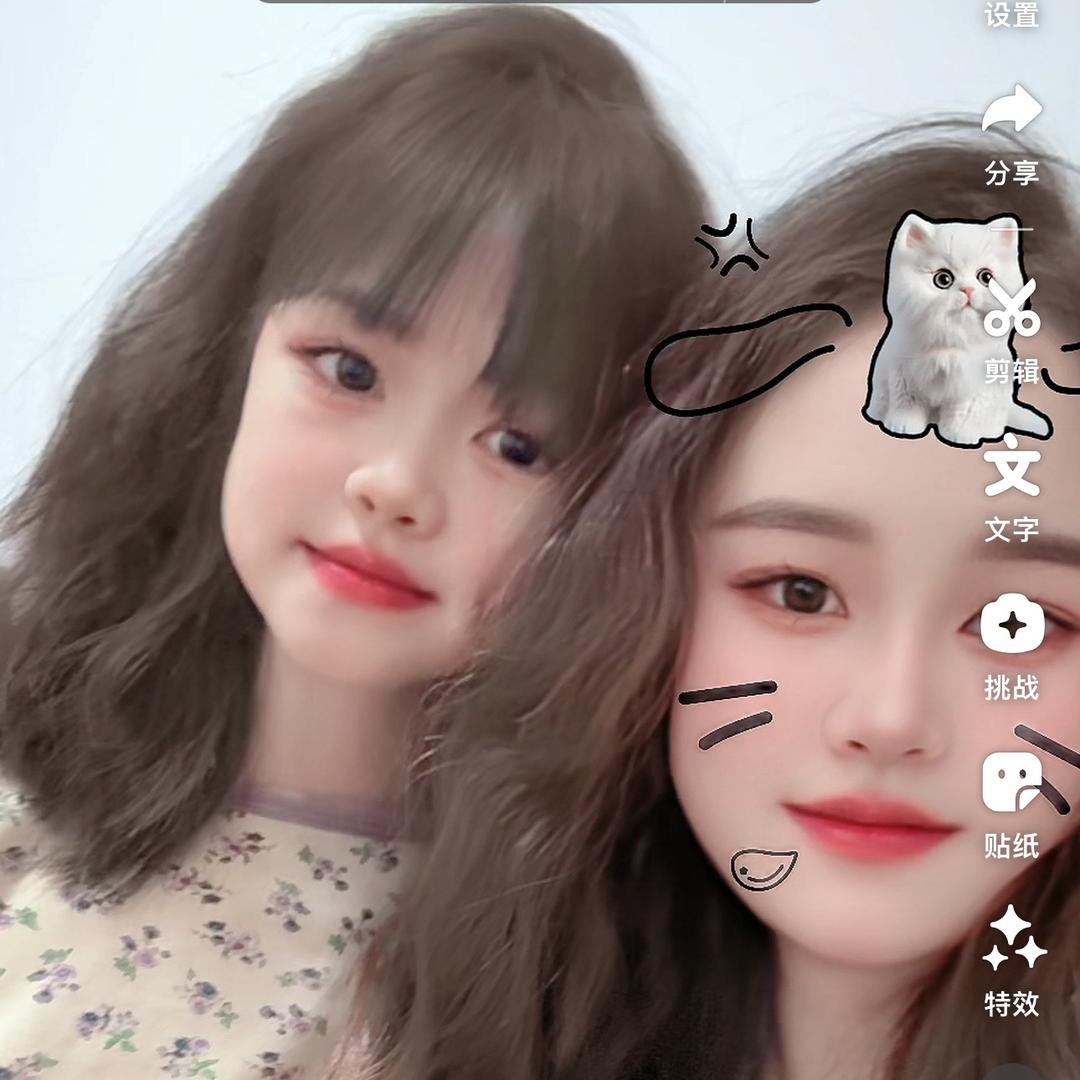
Task: Open 特效 special effects
Action: click(1011, 960)
